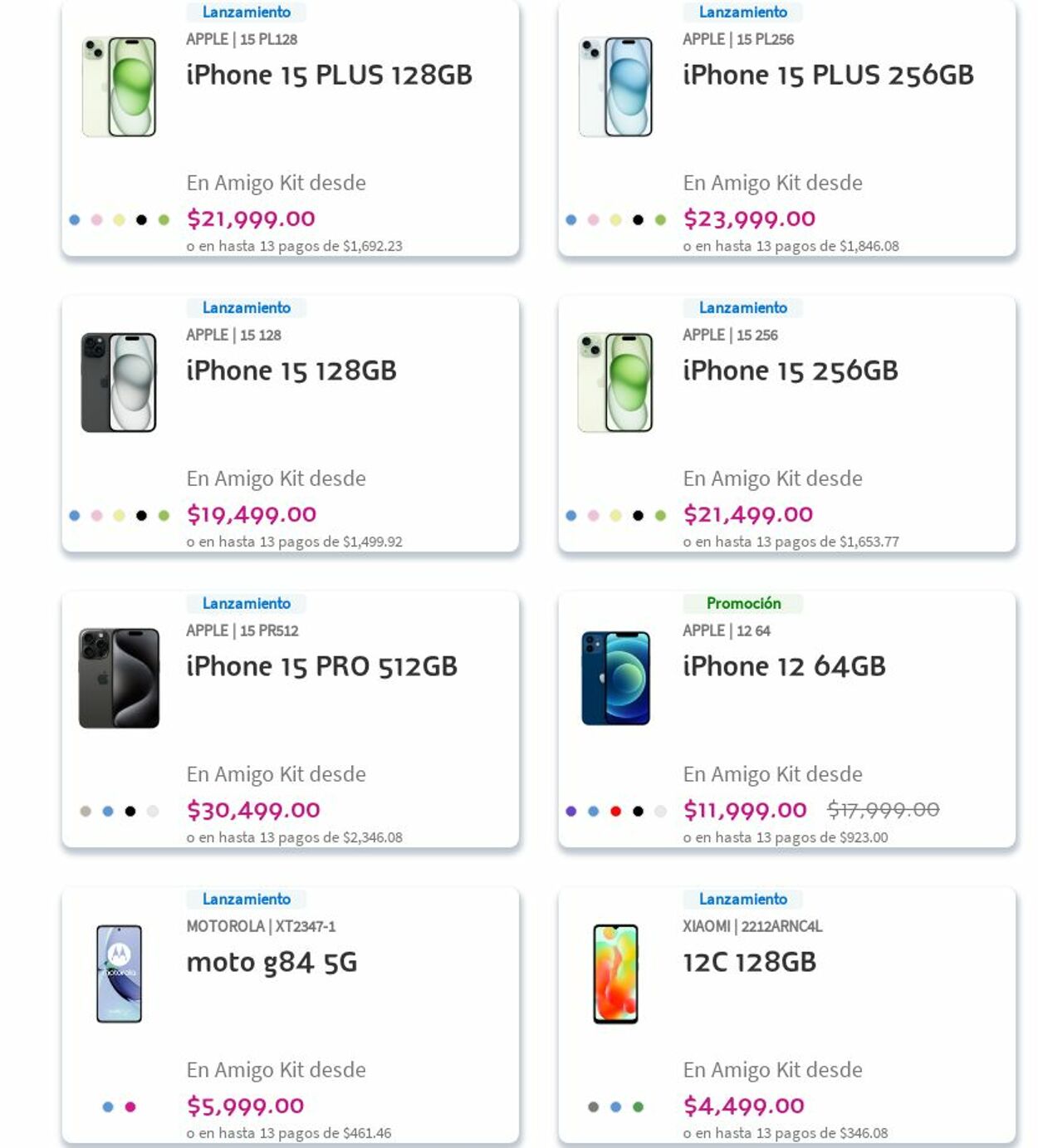This screenshot has height=1148, width=1038.
Task: Pick the red color dot for iPhone 12
Action: click(615, 812)
